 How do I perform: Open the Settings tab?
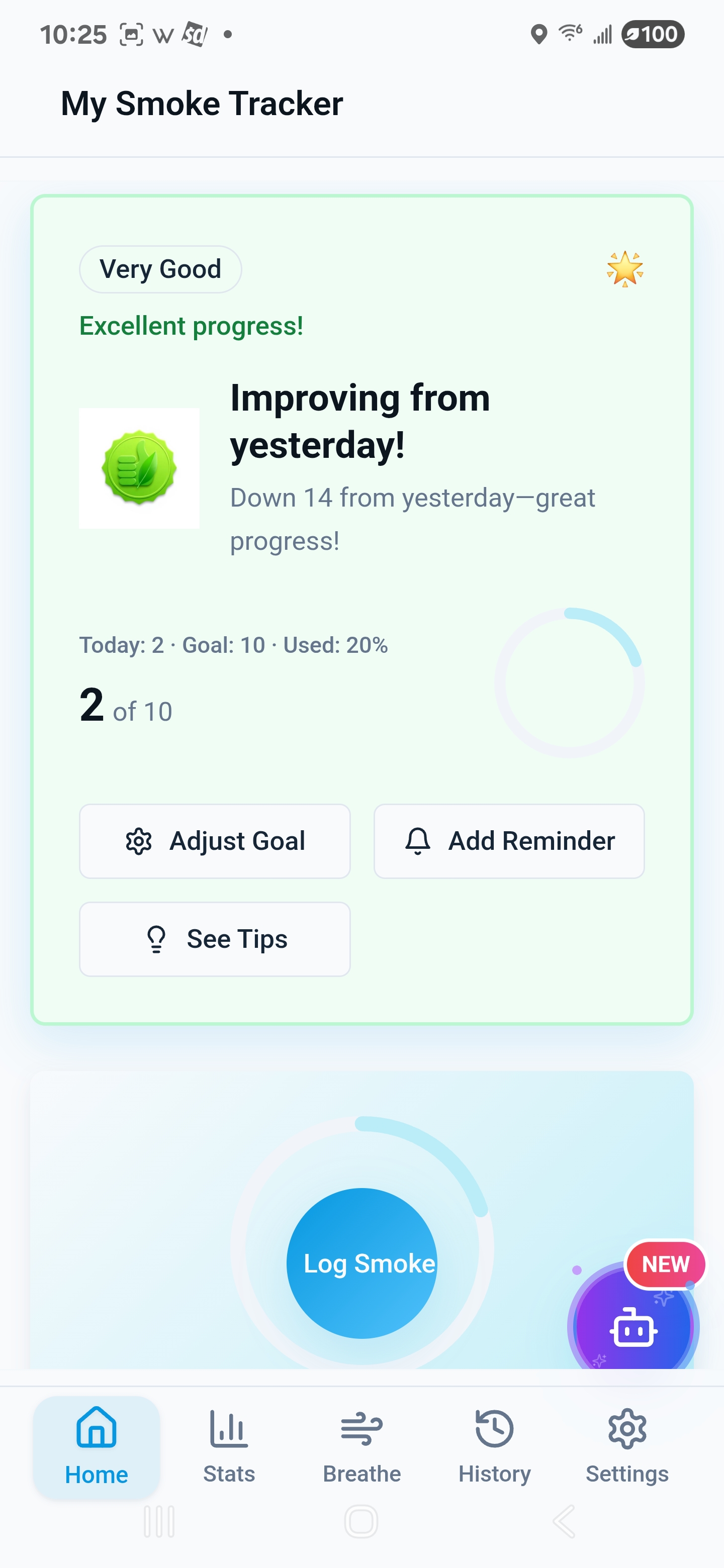(x=627, y=1446)
